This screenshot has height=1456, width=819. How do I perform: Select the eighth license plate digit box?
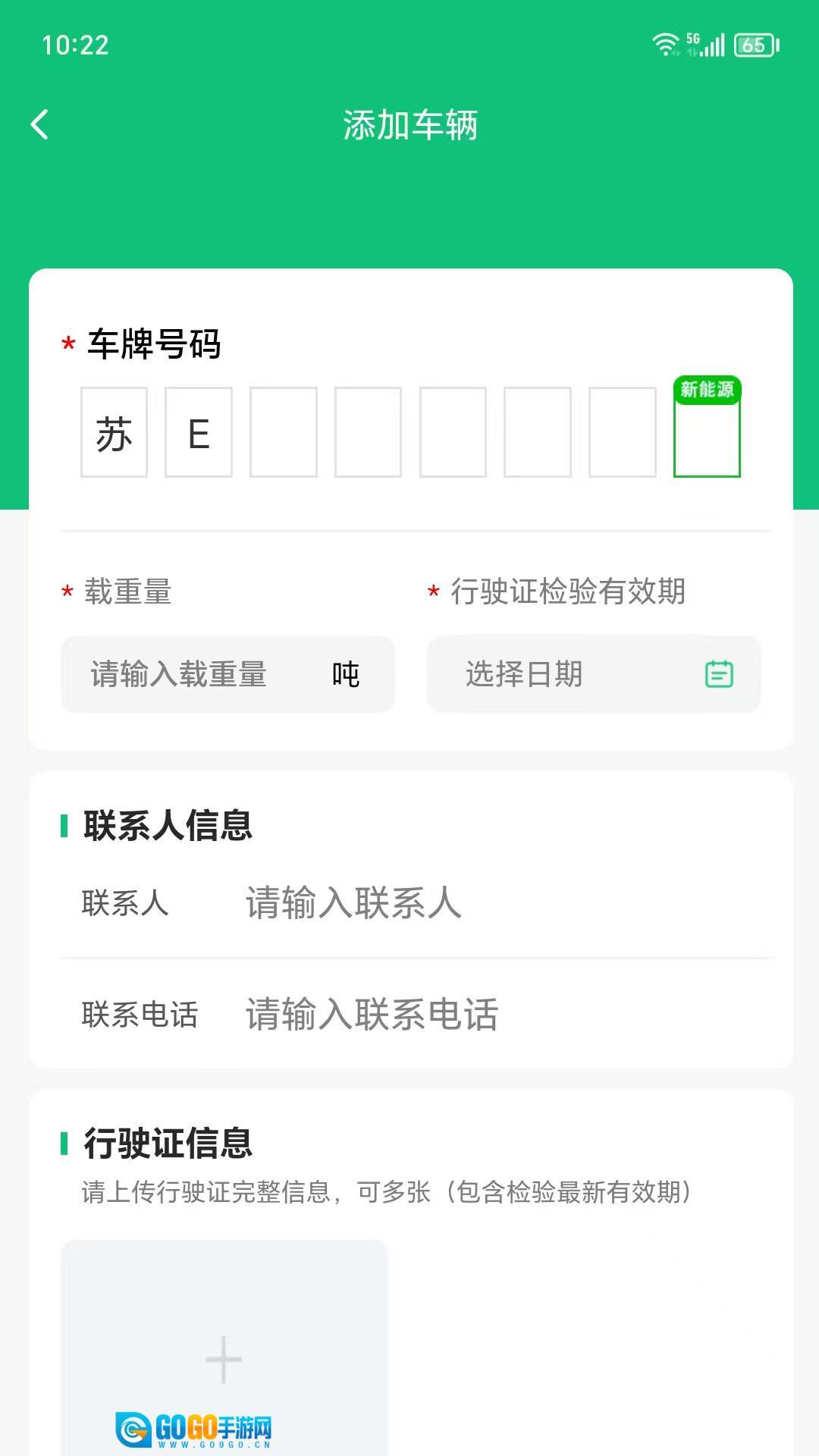coord(708,440)
